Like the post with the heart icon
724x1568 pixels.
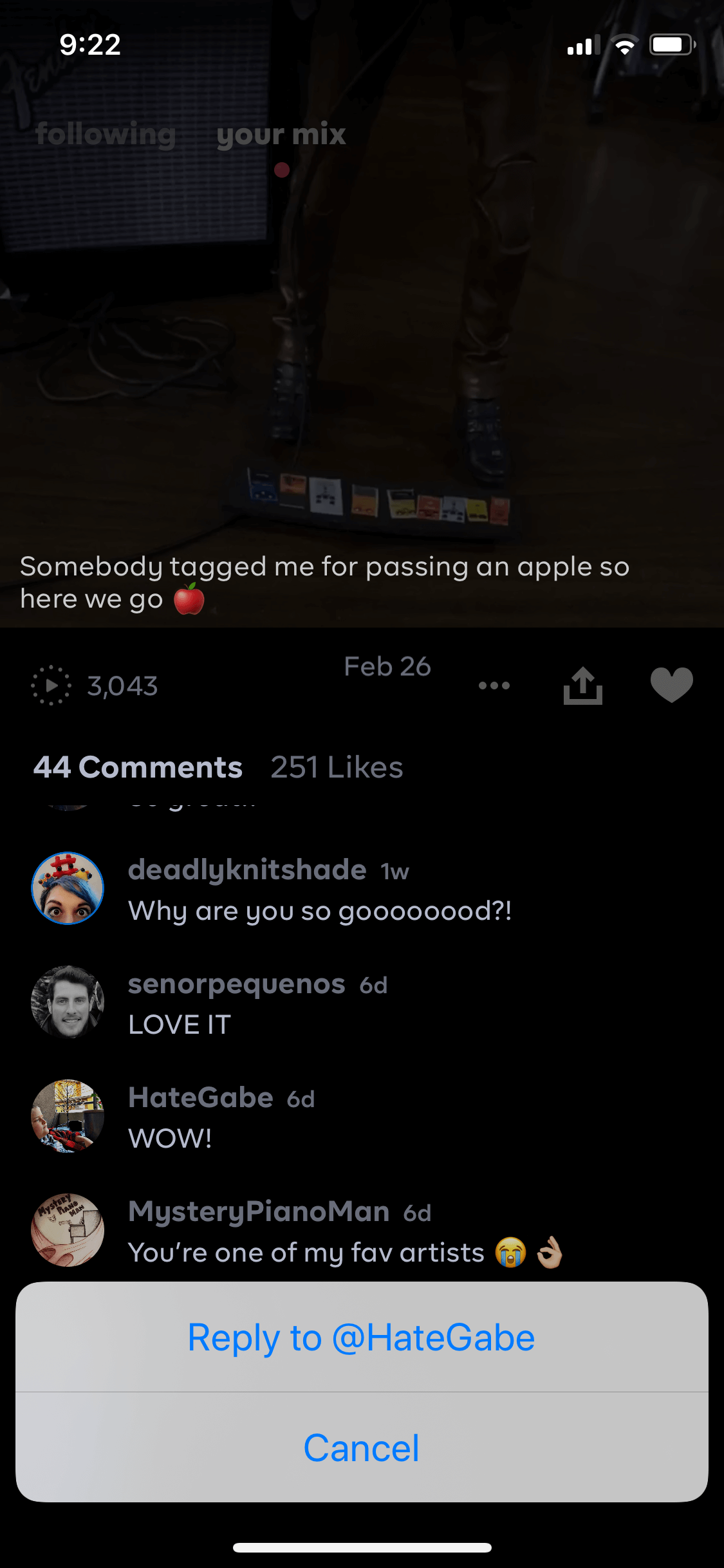pos(671,685)
